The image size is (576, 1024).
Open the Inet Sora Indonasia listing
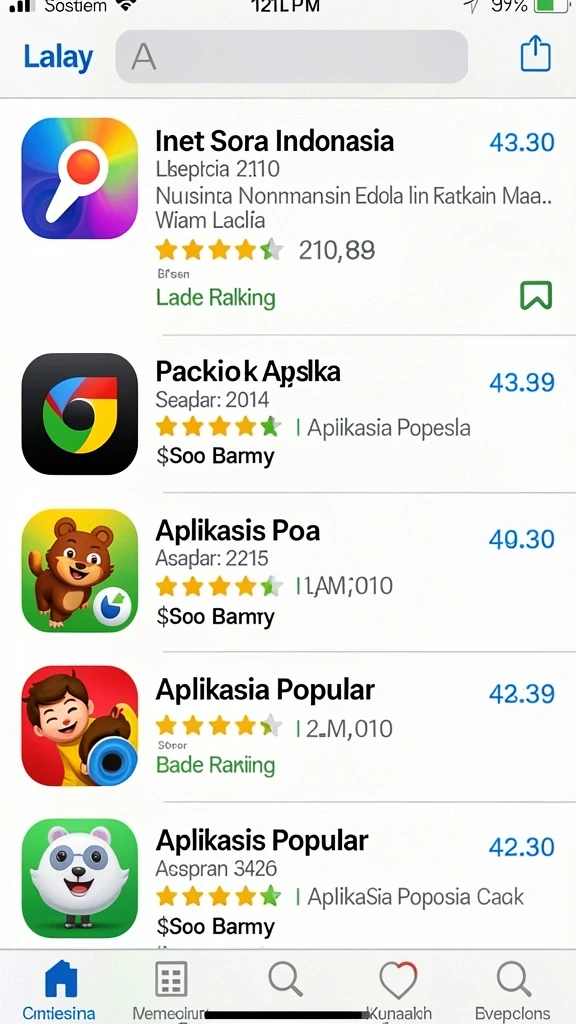pos(288,217)
